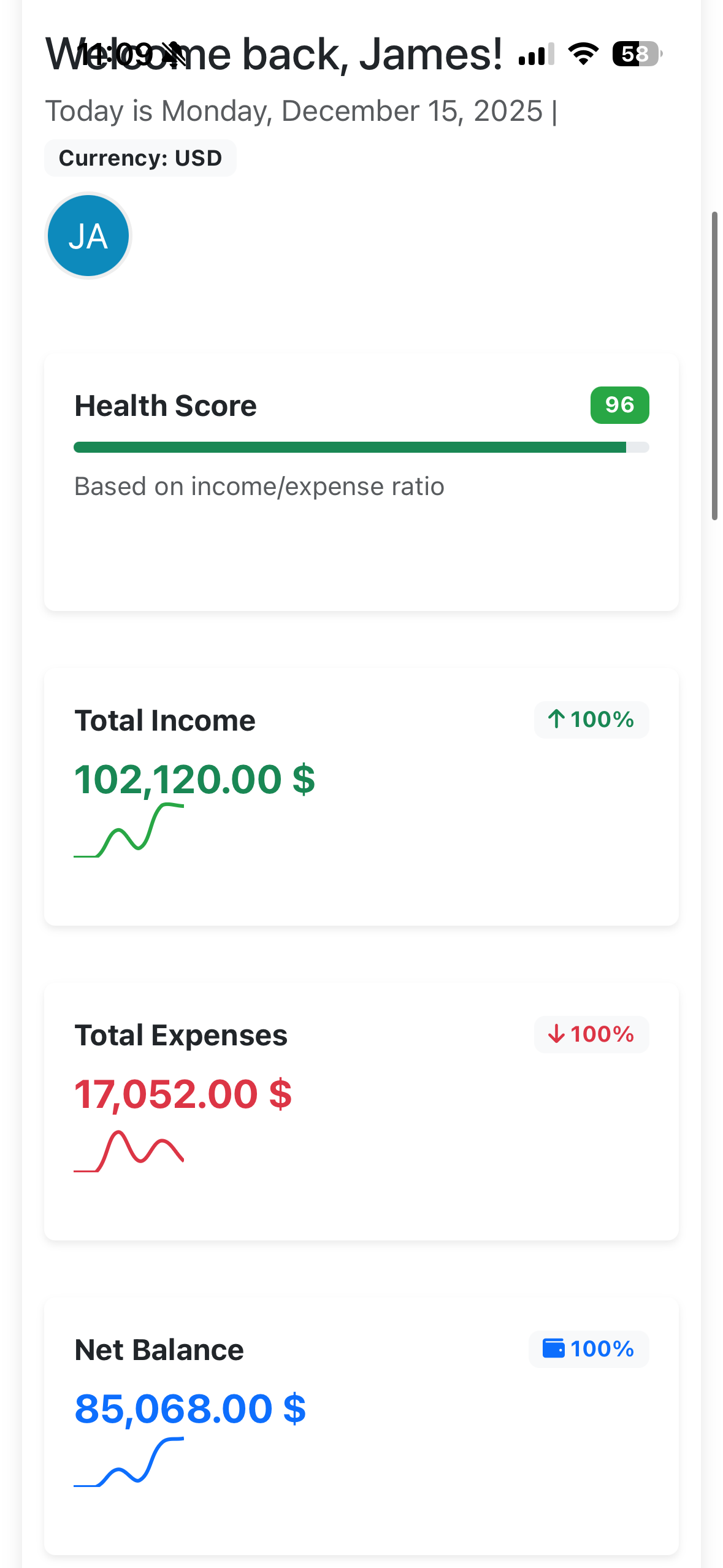Tap the wallet icon on Net Balance card
Viewport: 723px width, 1568px height.
point(554,1349)
